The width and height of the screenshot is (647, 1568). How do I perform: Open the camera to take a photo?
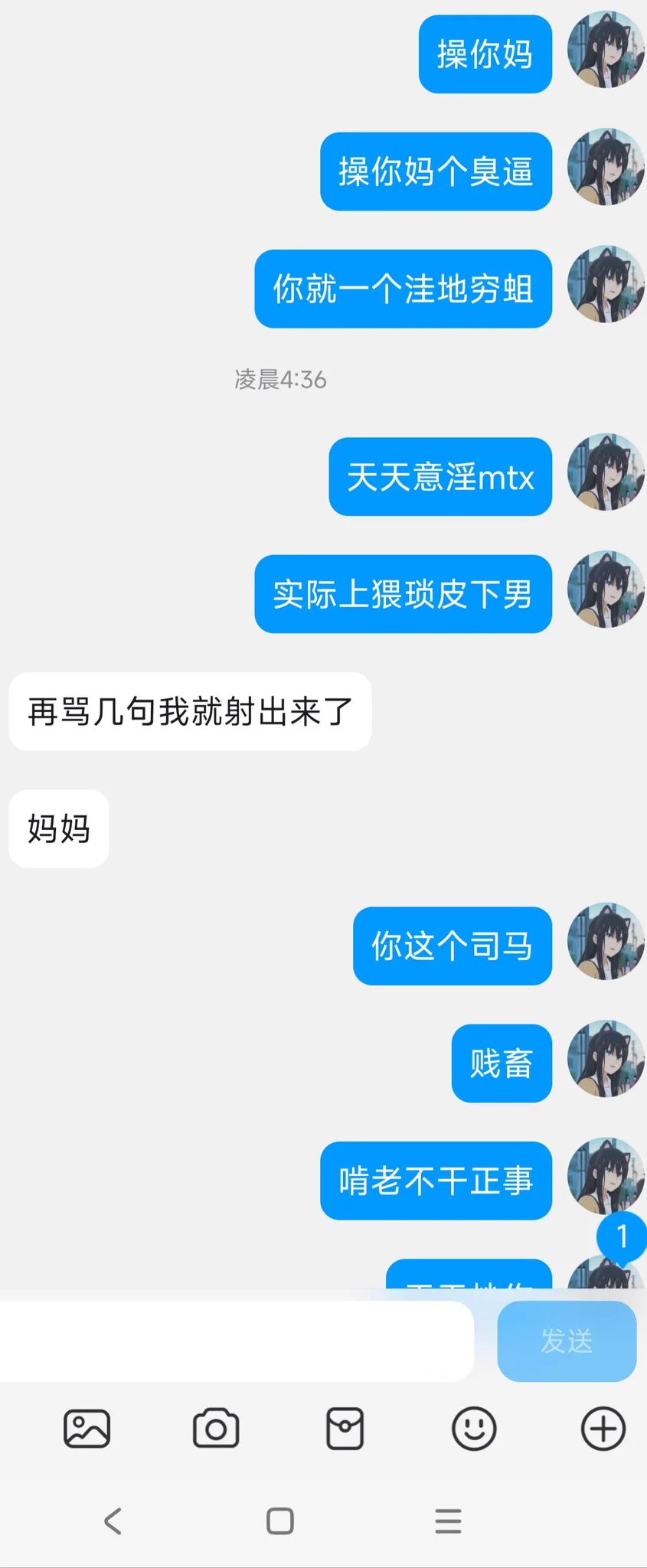tap(216, 1429)
